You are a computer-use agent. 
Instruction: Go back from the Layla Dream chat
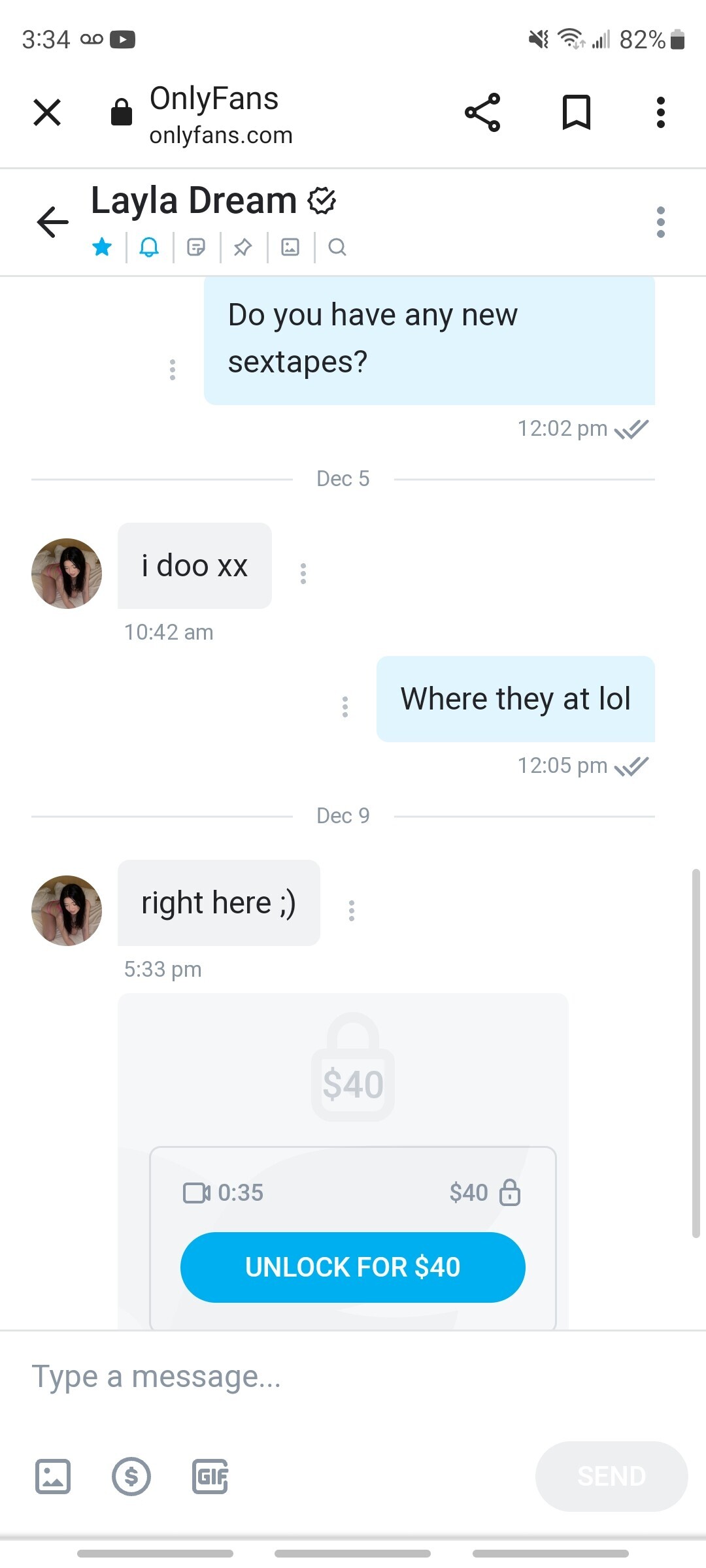53,222
